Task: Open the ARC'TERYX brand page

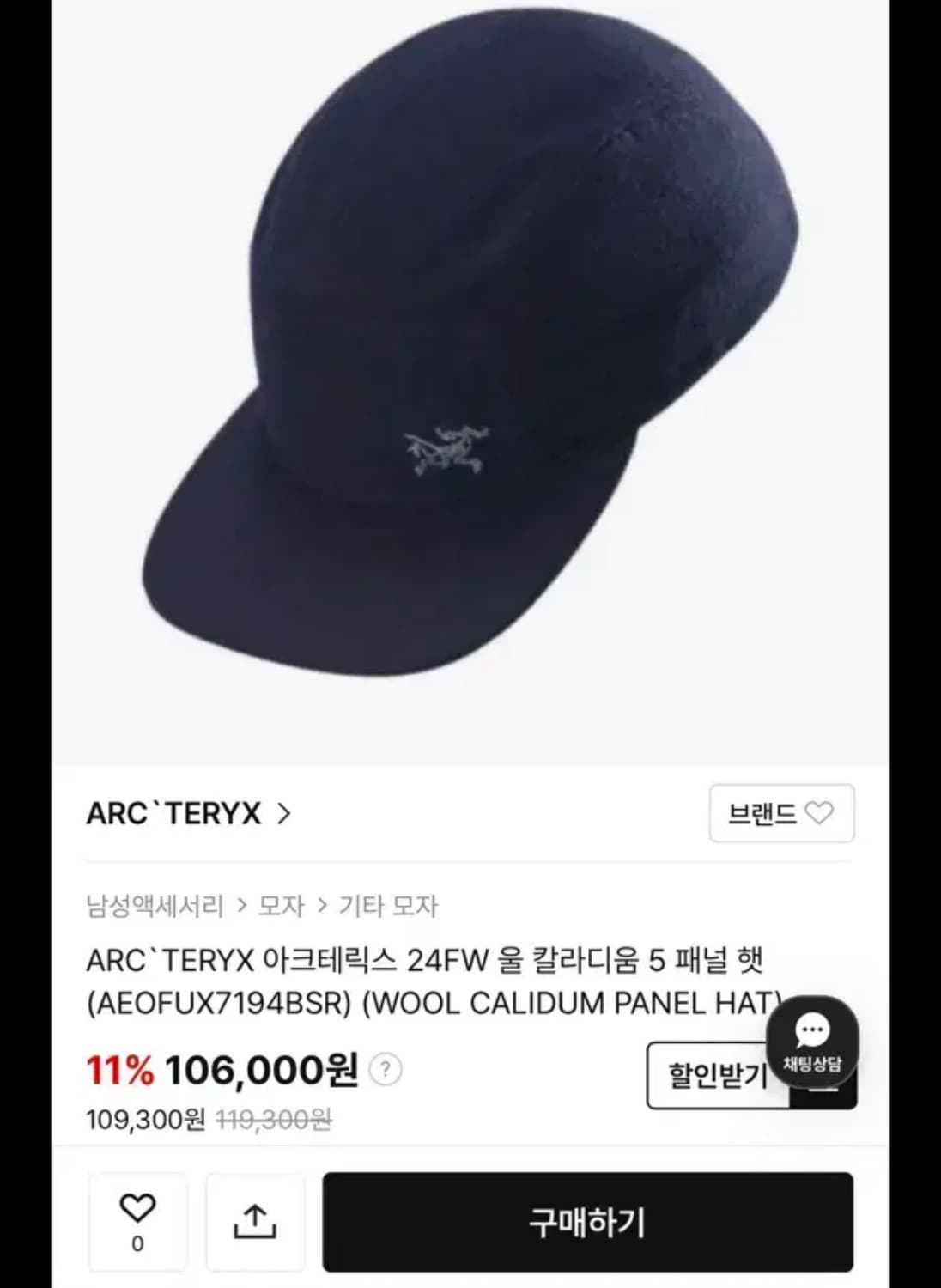Action: (x=189, y=813)
